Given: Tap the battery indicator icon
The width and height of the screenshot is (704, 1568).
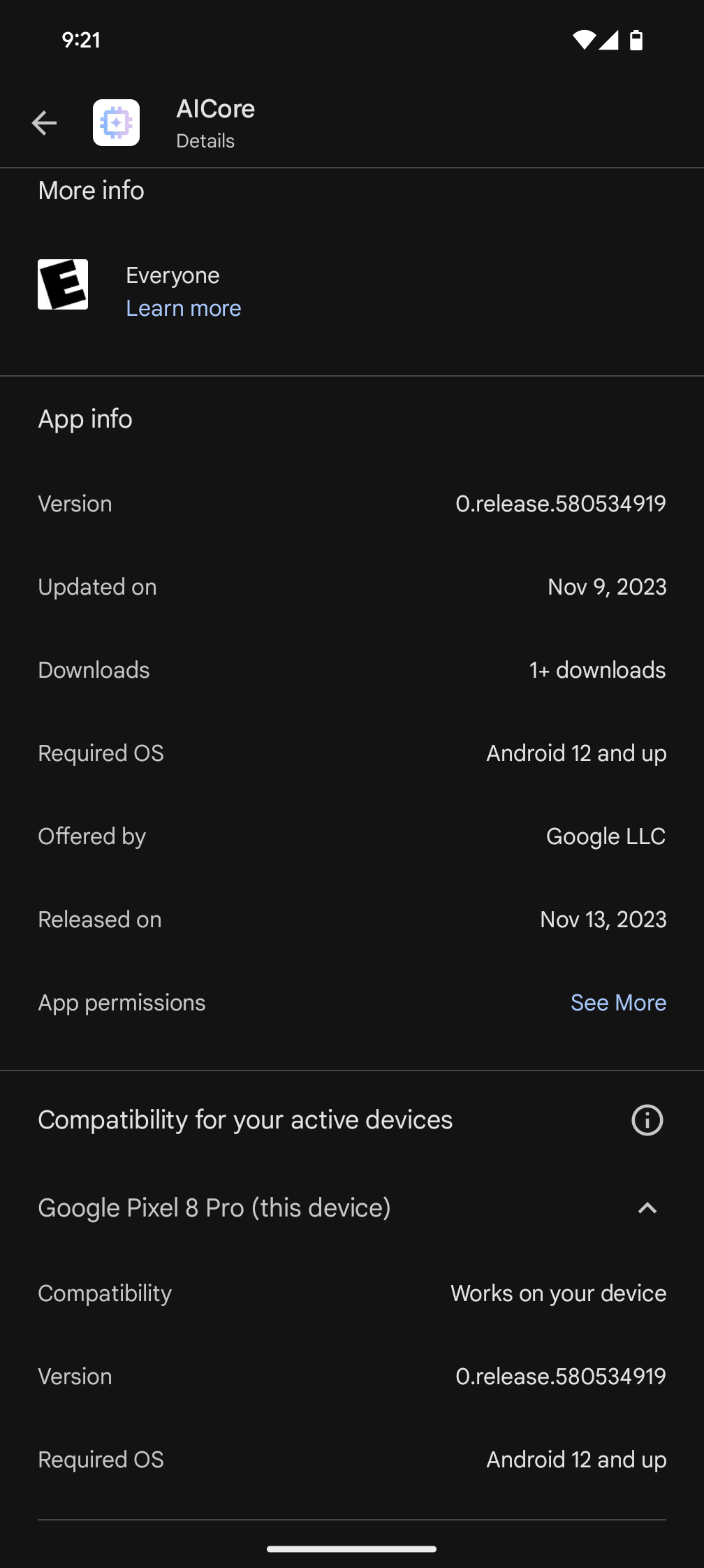Looking at the screenshot, I should (637, 40).
